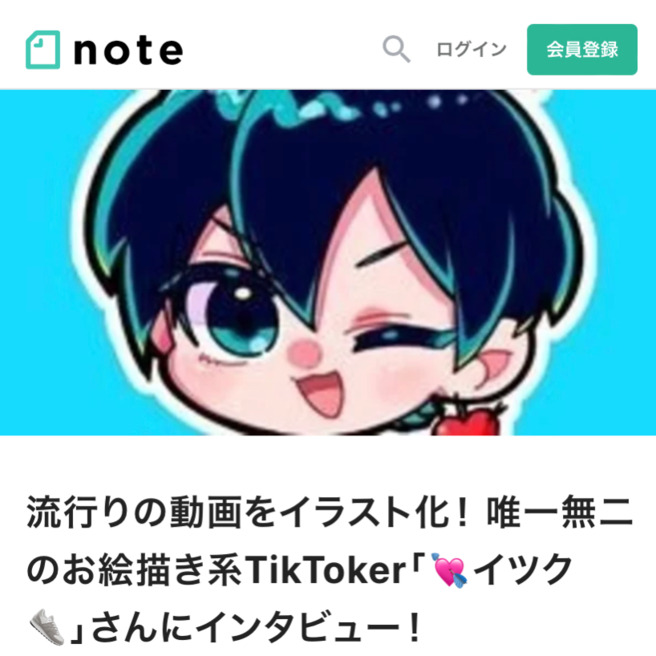The width and height of the screenshot is (656, 656).
Task: Tap the 会員登録 sign-up button
Action: click(x=582, y=49)
